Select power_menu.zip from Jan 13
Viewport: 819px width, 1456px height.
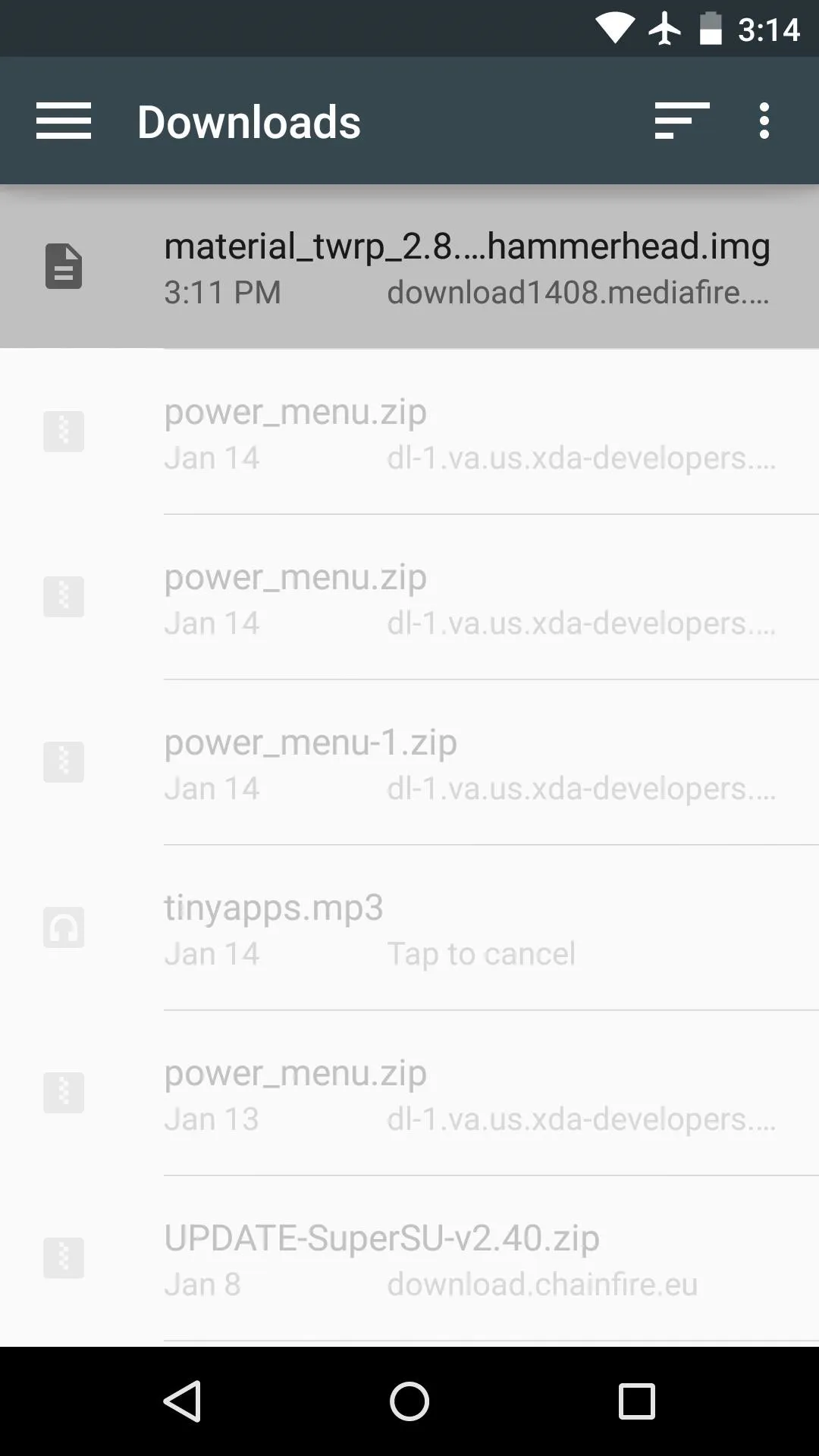409,1093
